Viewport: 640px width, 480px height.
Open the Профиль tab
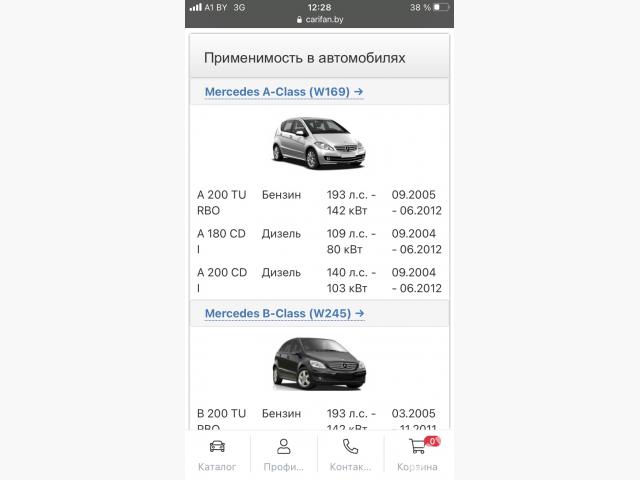pos(284,455)
